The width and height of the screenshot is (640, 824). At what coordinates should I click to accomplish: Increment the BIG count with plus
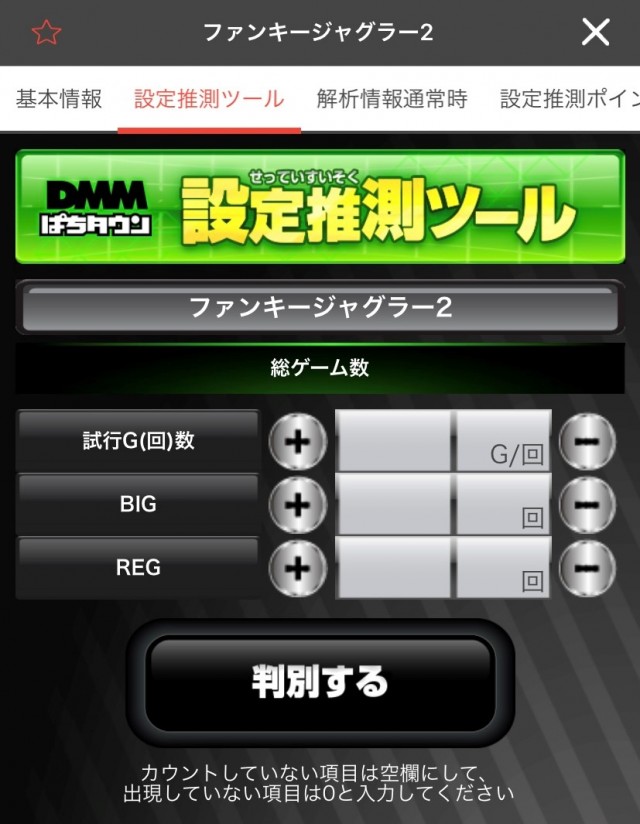pyautogui.click(x=297, y=504)
